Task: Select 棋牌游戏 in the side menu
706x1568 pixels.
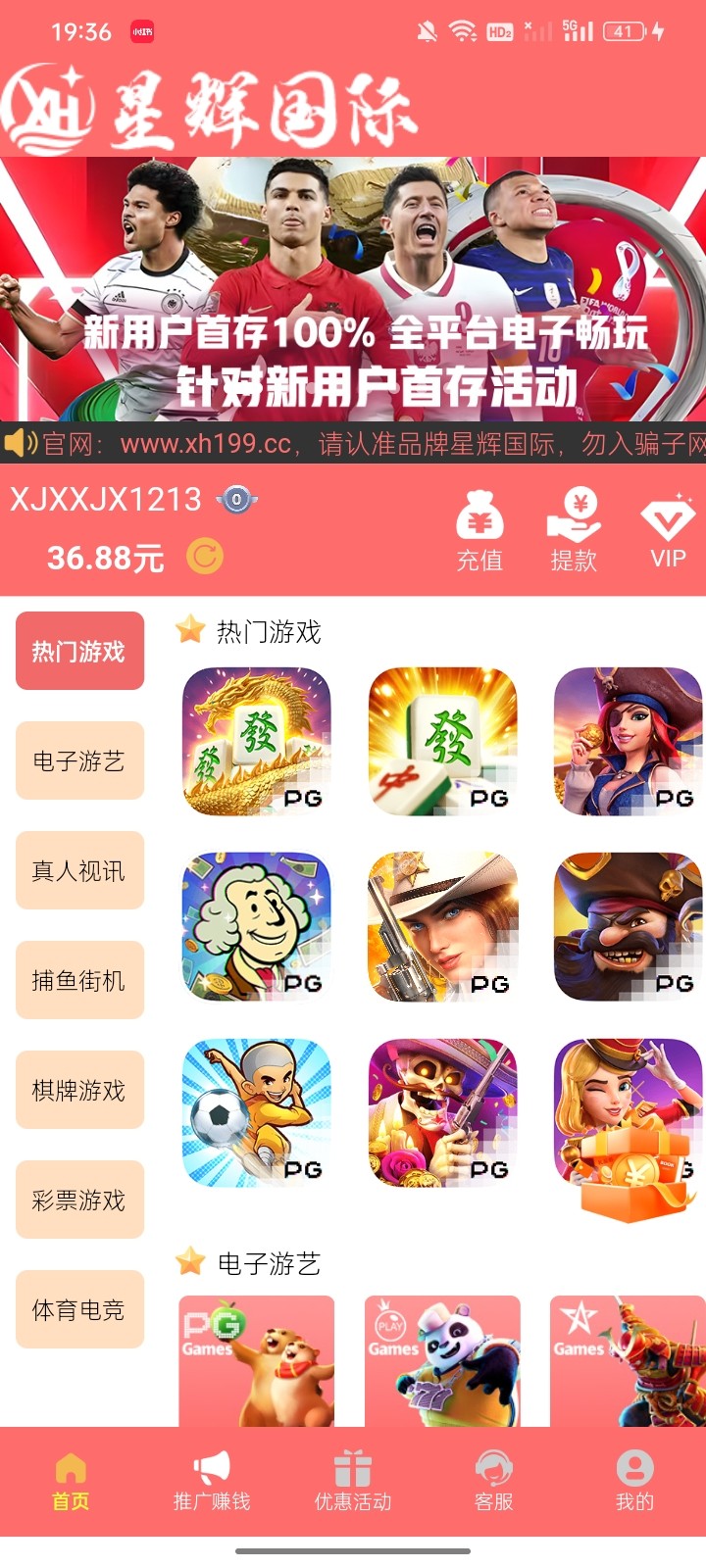Action: (x=79, y=1090)
